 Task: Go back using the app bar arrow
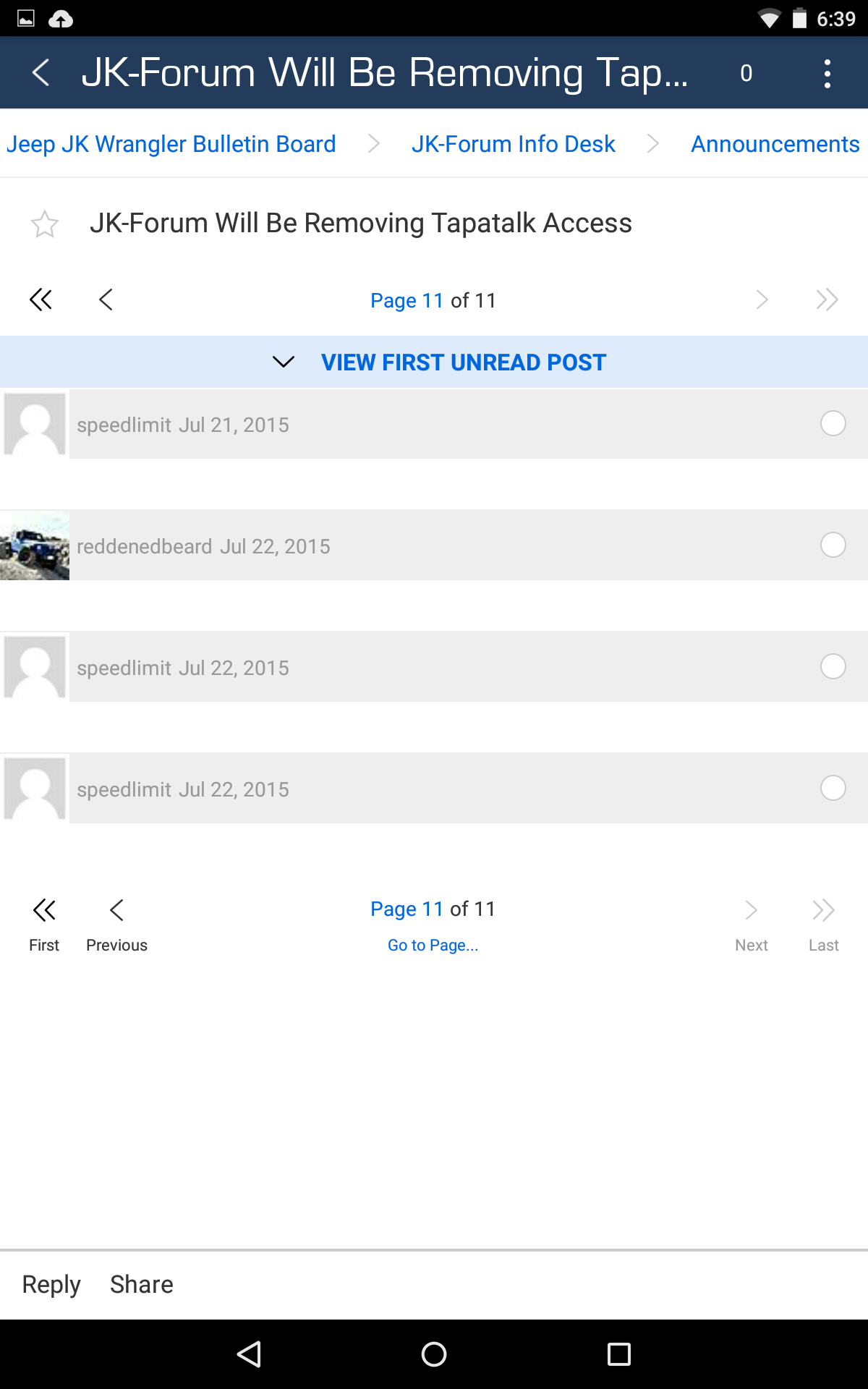tap(41, 73)
